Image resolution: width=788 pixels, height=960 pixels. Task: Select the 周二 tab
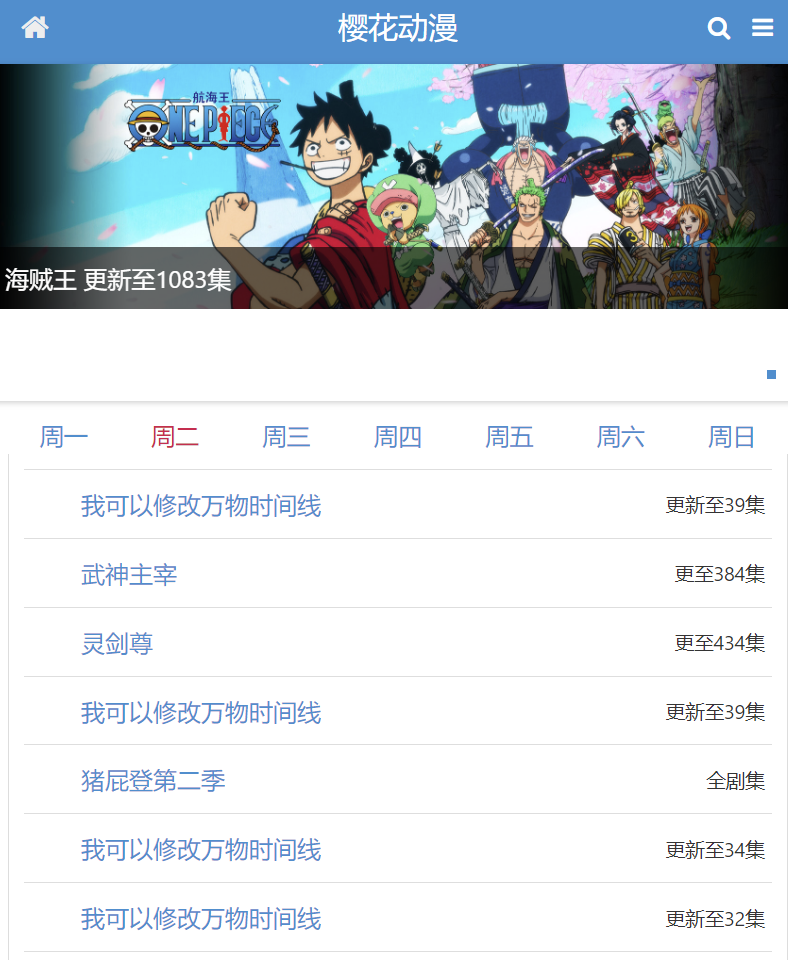175,437
